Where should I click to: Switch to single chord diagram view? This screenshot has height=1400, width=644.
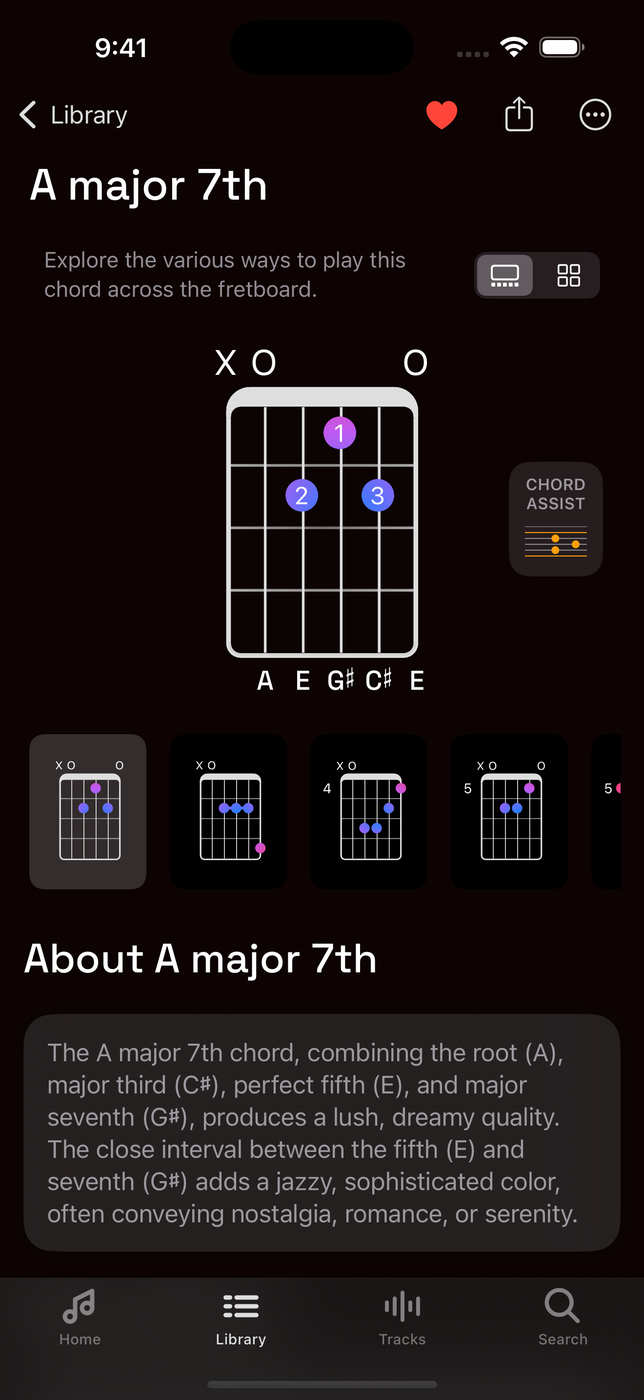(505, 276)
